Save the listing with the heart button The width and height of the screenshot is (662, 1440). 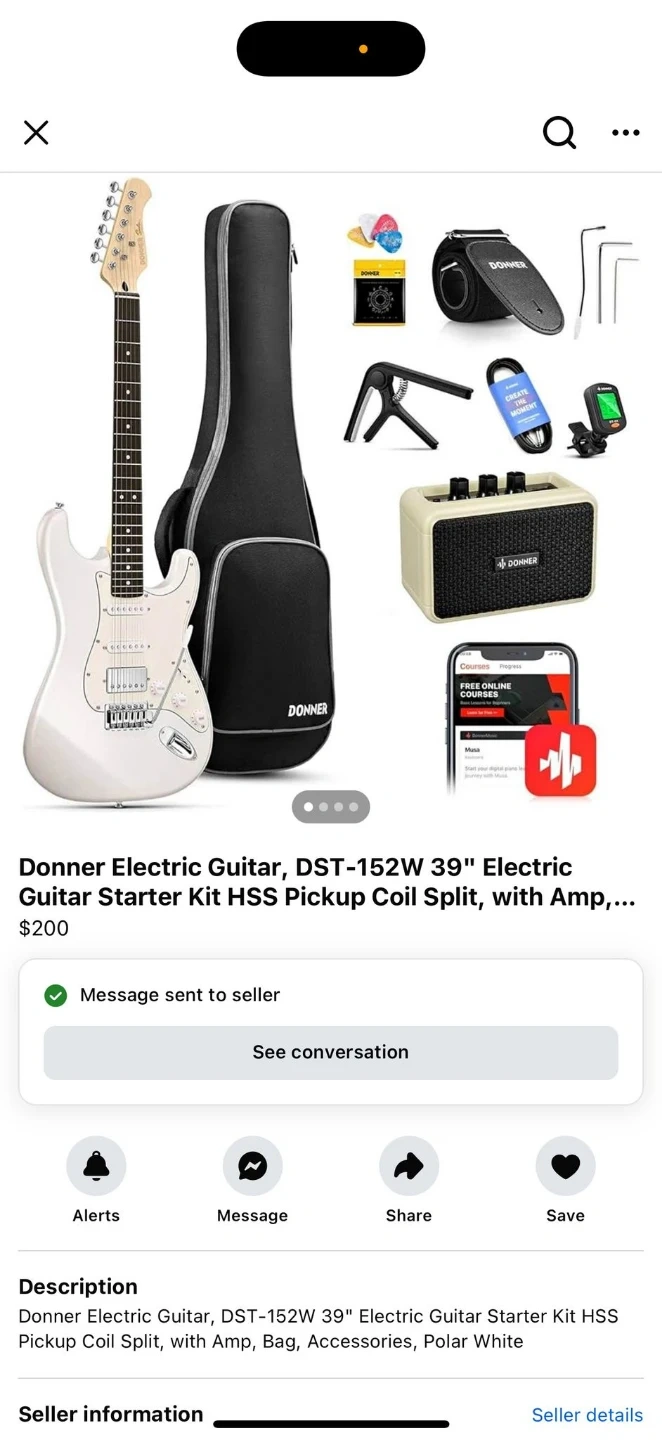[x=565, y=1166]
